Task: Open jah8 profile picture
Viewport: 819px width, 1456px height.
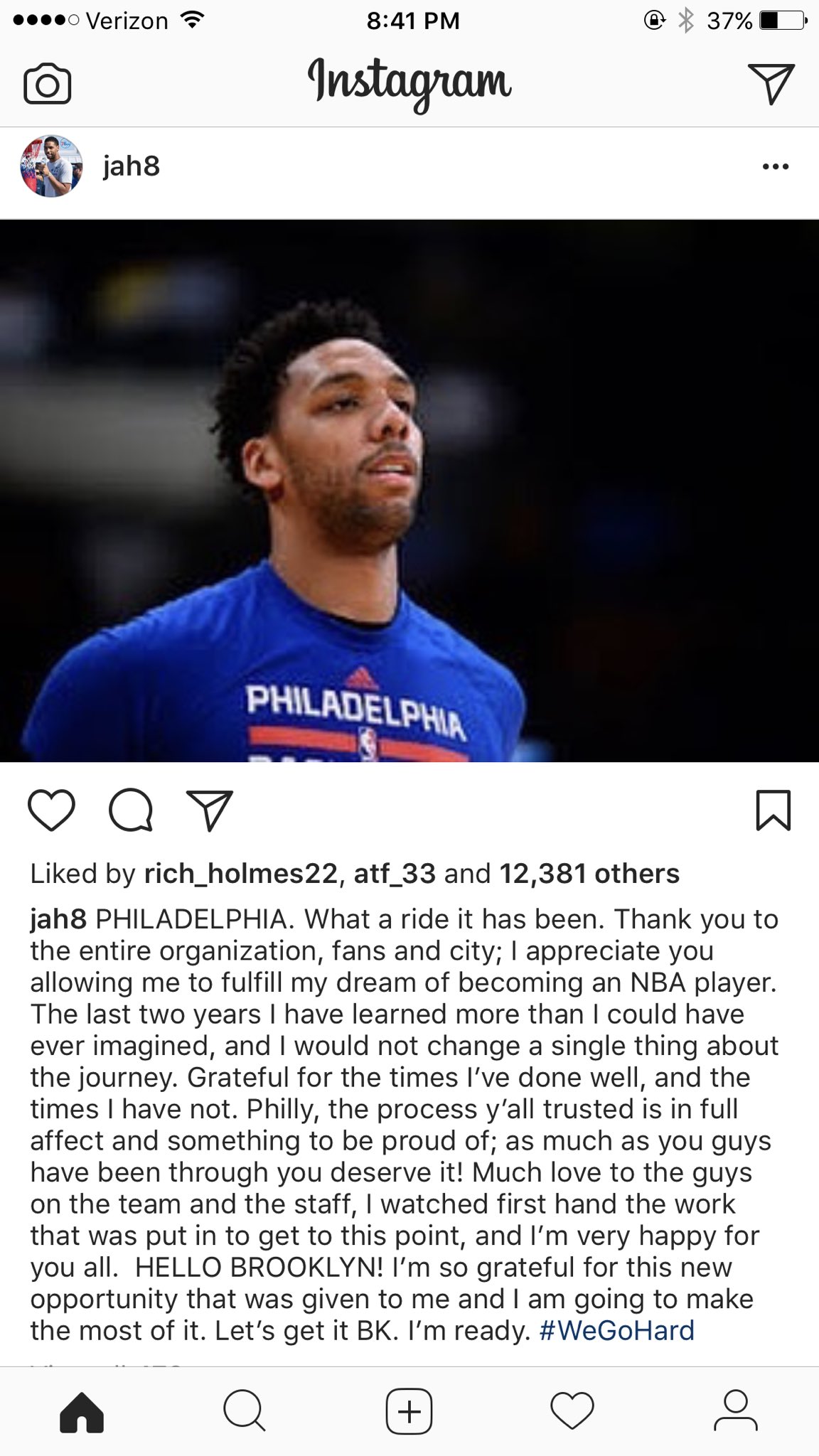Action: tap(51, 166)
